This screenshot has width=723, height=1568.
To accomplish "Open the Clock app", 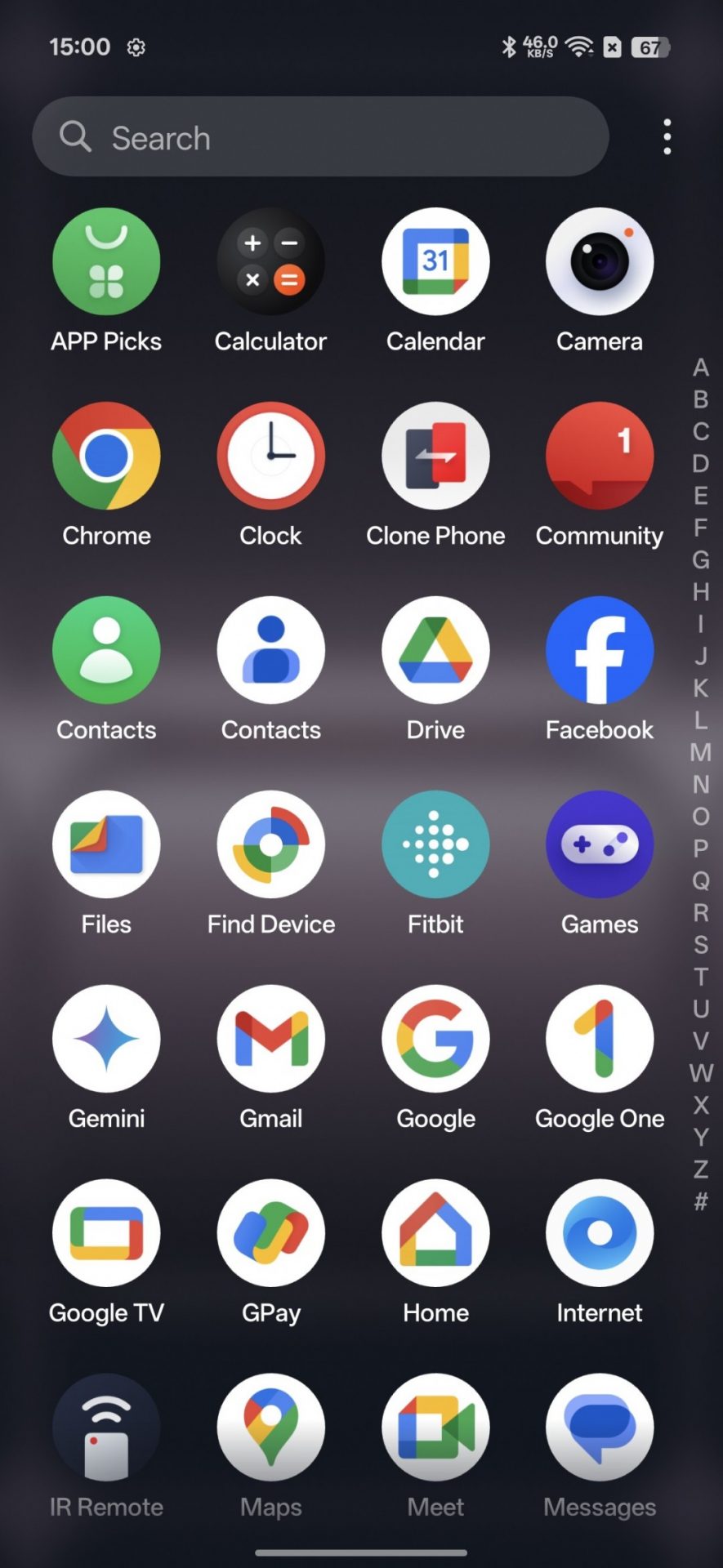I will click(x=270, y=456).
